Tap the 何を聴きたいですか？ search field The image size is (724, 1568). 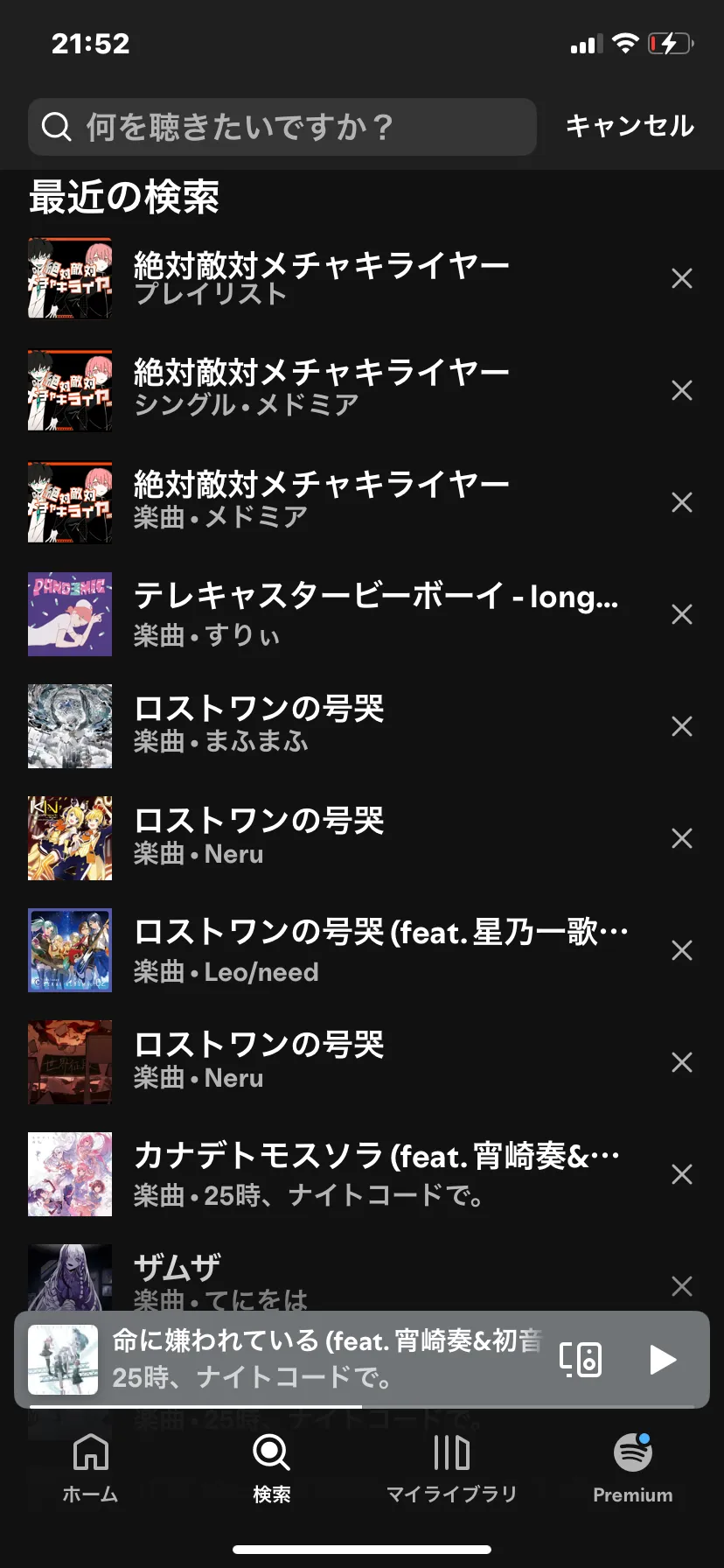[282, 127]
